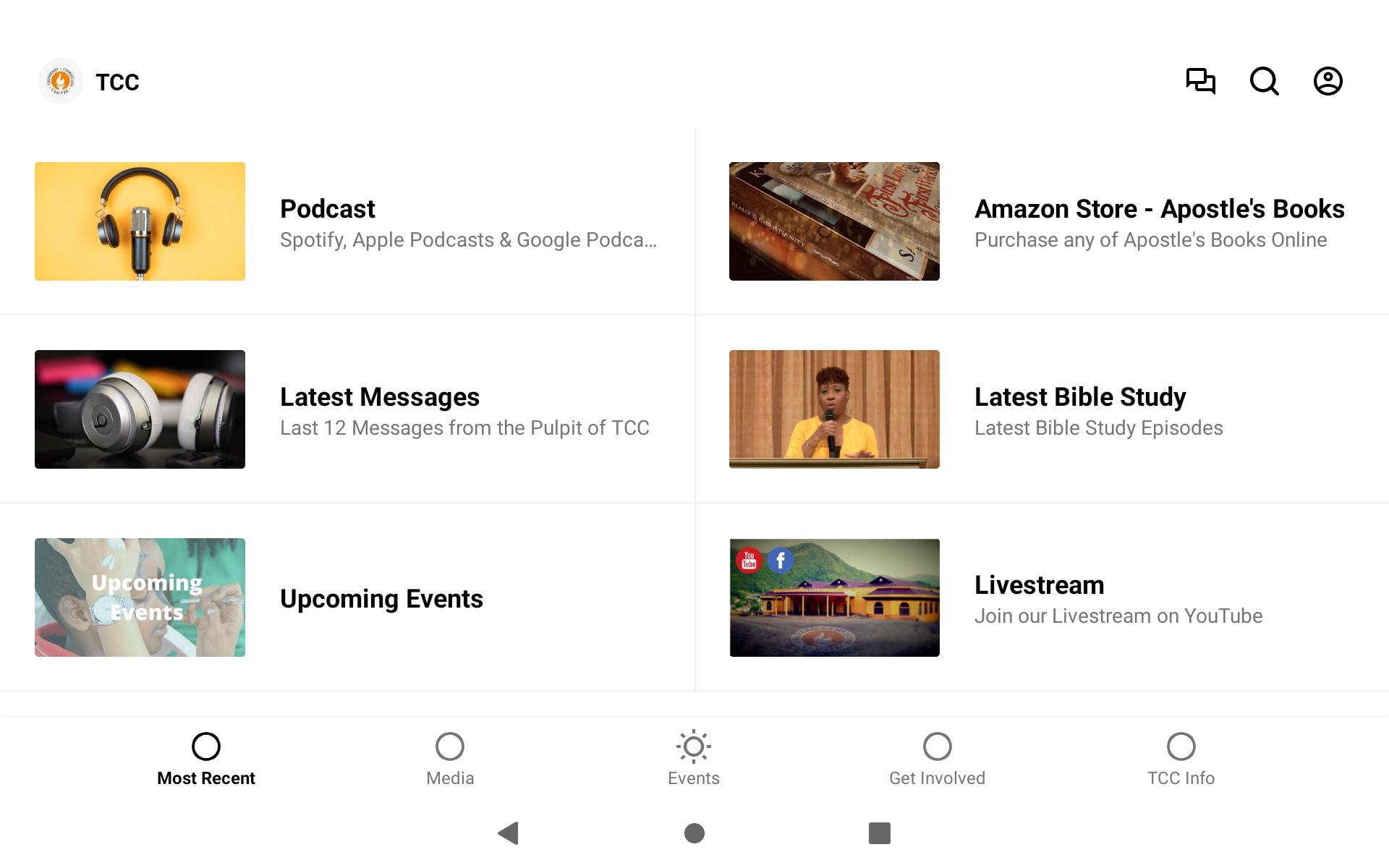The width and height of the screenshot is (1389, 868).
Task: Join the Livestream on YouTube
Action: (x=1040, y=597)
